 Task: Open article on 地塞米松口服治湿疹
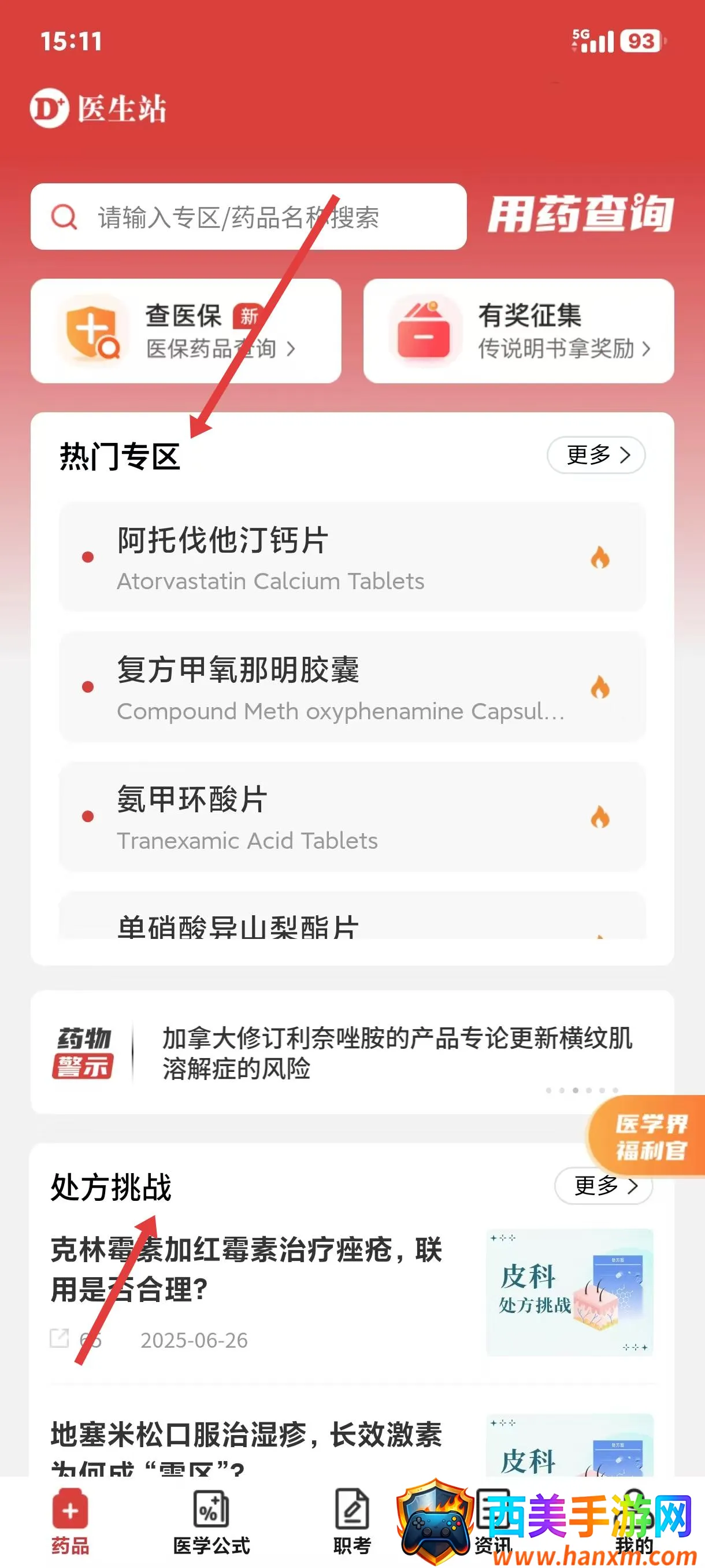click(x=246, y=1441)
